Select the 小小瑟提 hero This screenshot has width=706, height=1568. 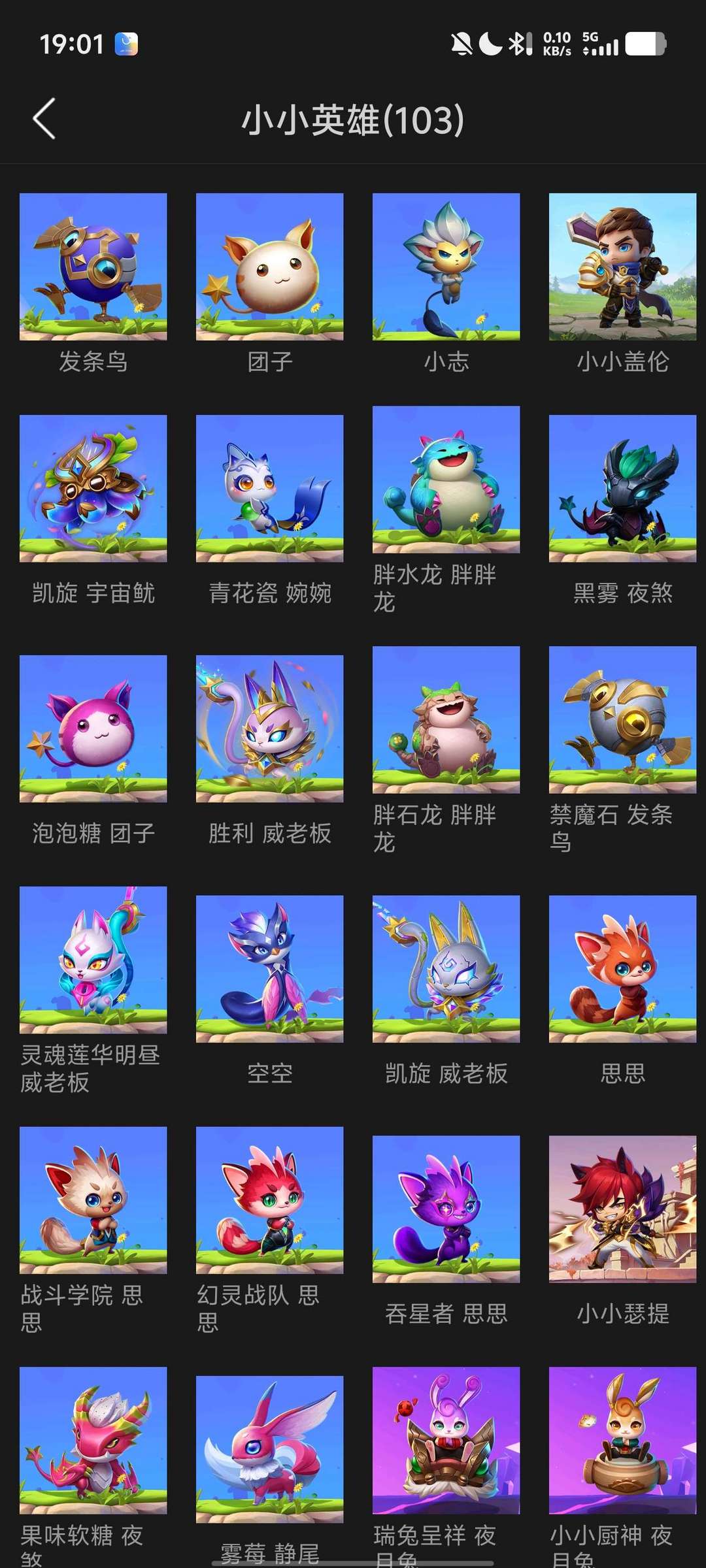pos(622,1209)
